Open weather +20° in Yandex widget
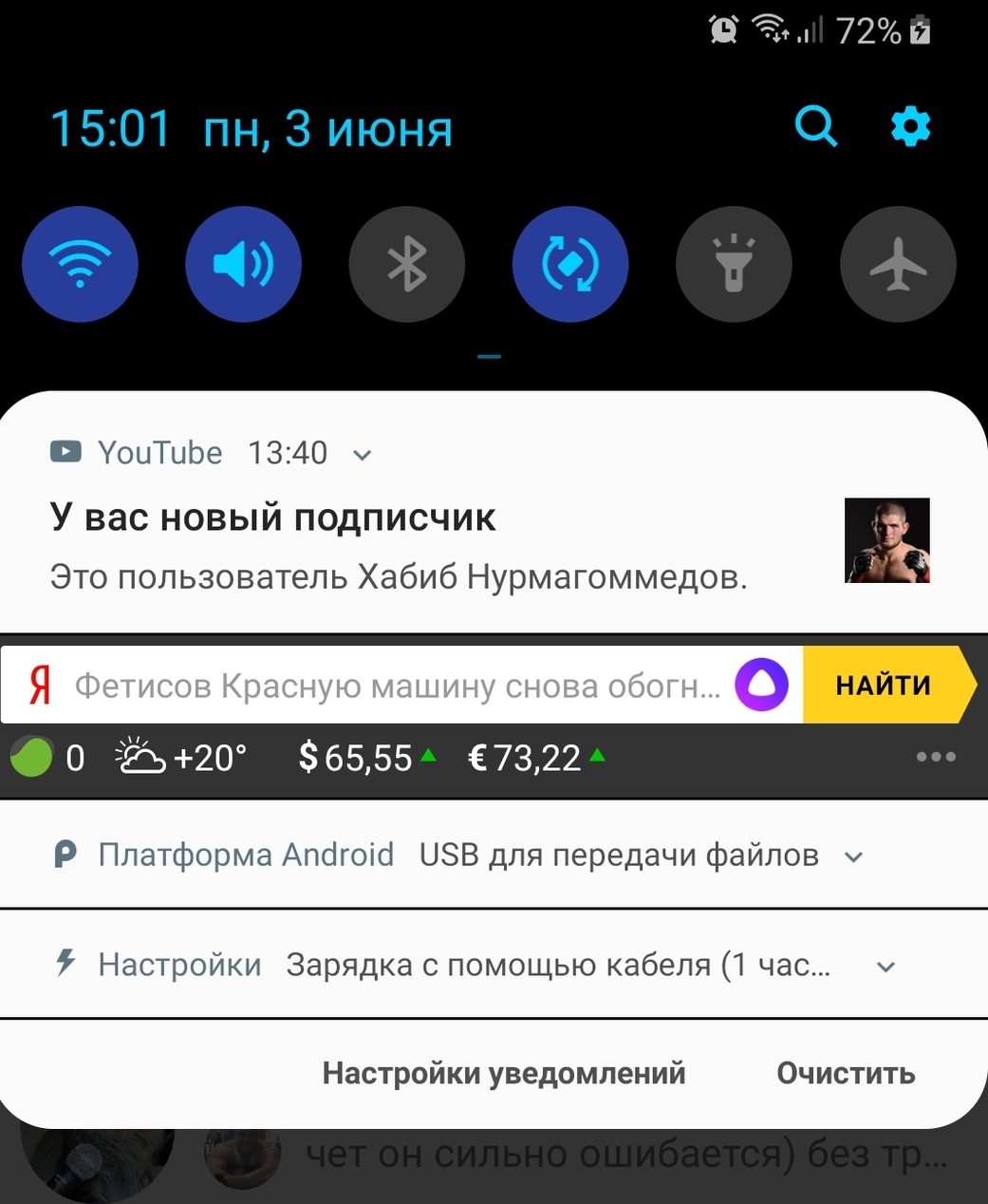988x1204 pixels. (x=180, y=758)
